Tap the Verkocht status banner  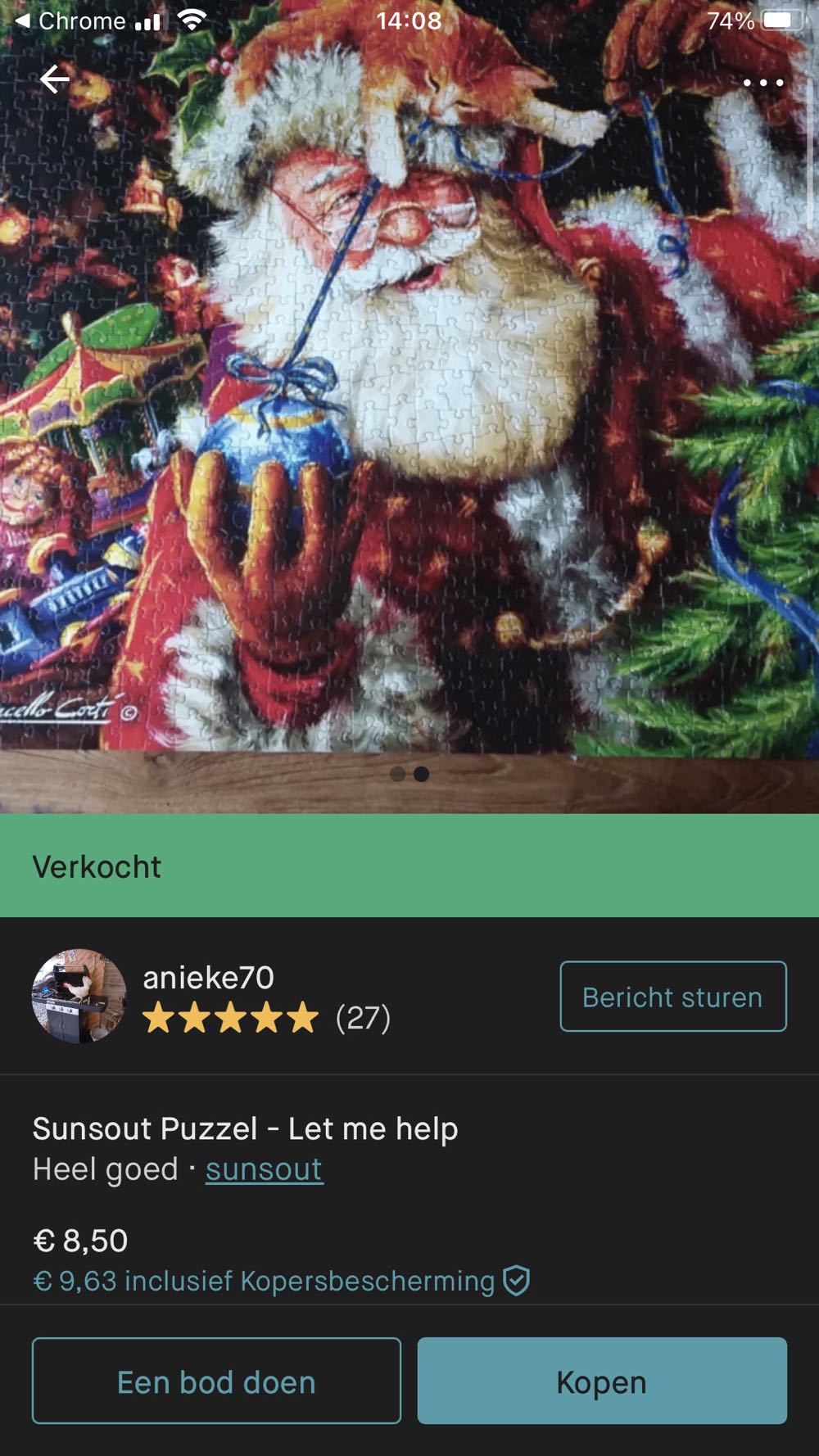click(x=96, y=867)
